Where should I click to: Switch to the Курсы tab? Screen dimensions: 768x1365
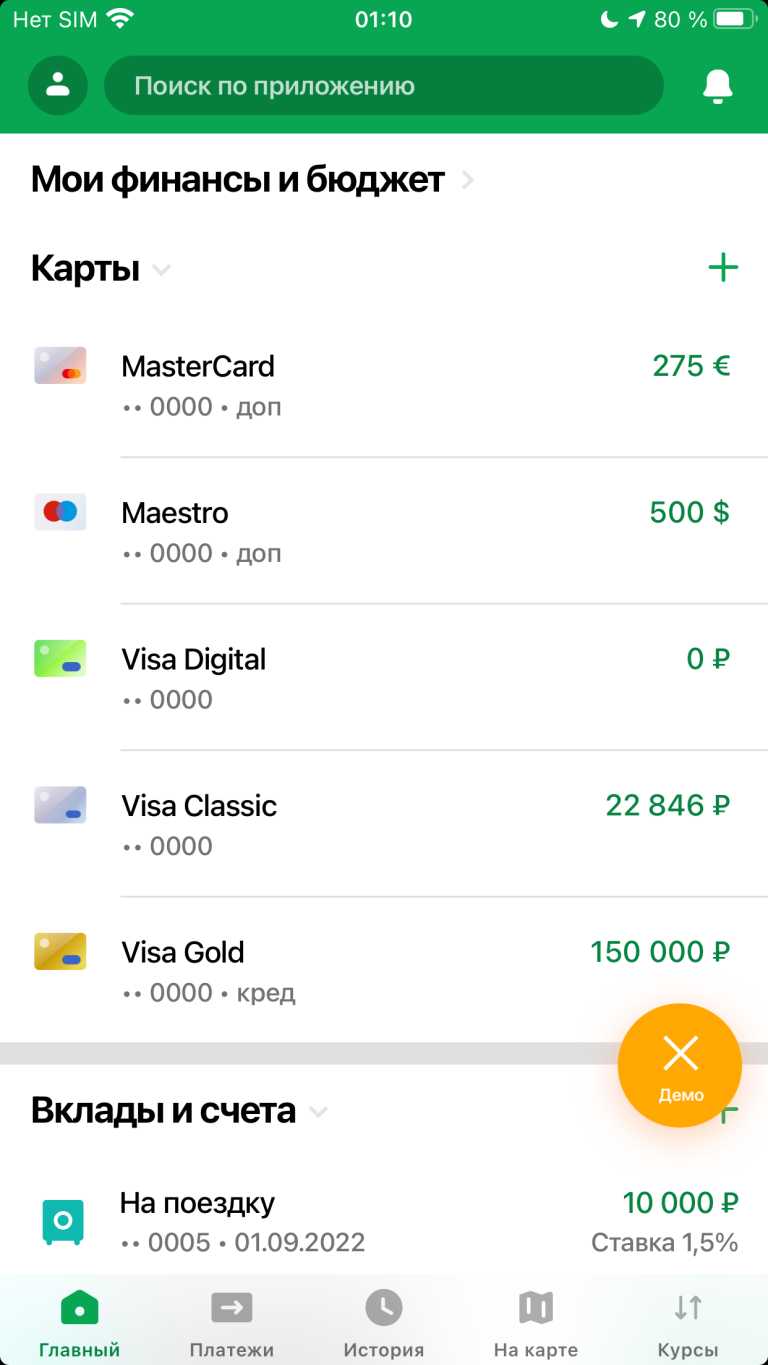point(688,1323)
